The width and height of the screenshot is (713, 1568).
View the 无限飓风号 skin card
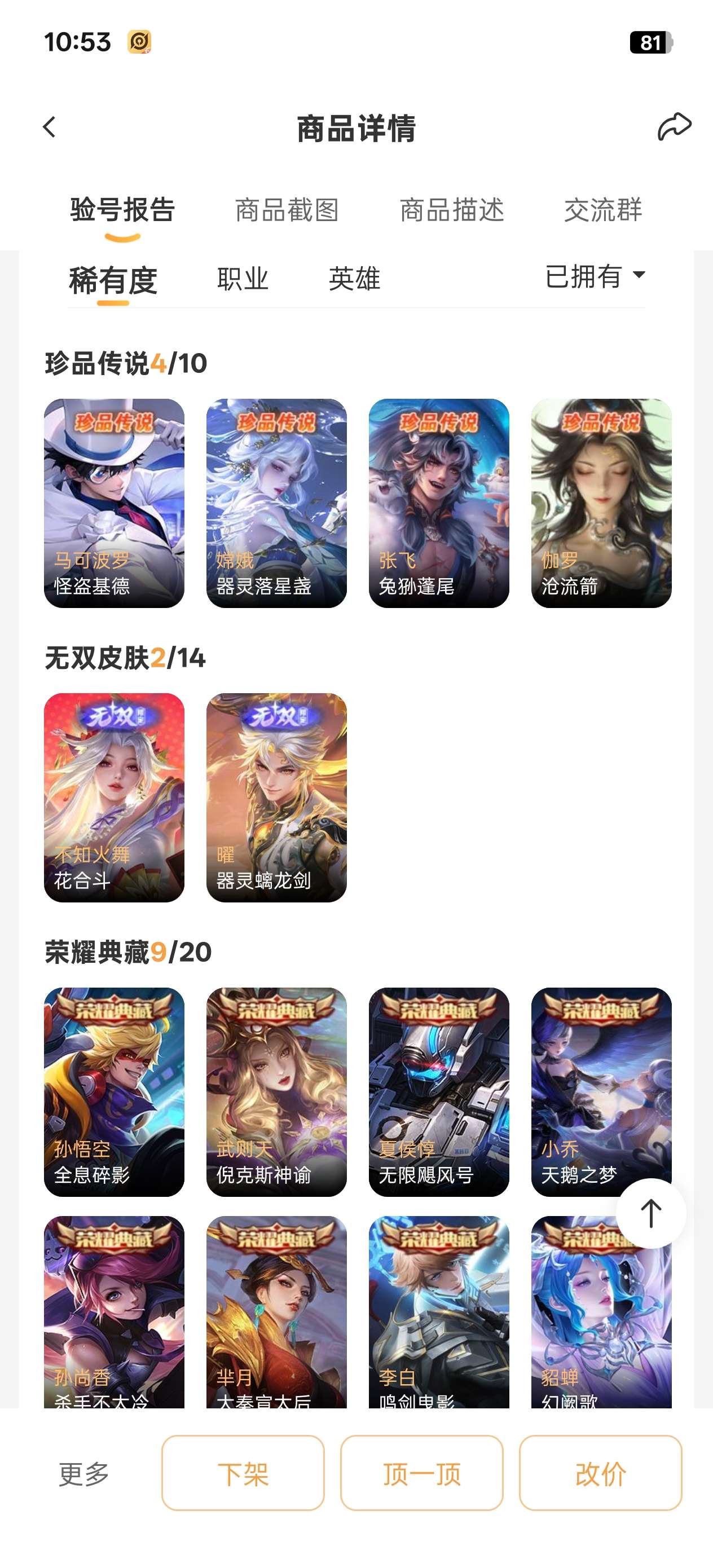[439, 1092]
